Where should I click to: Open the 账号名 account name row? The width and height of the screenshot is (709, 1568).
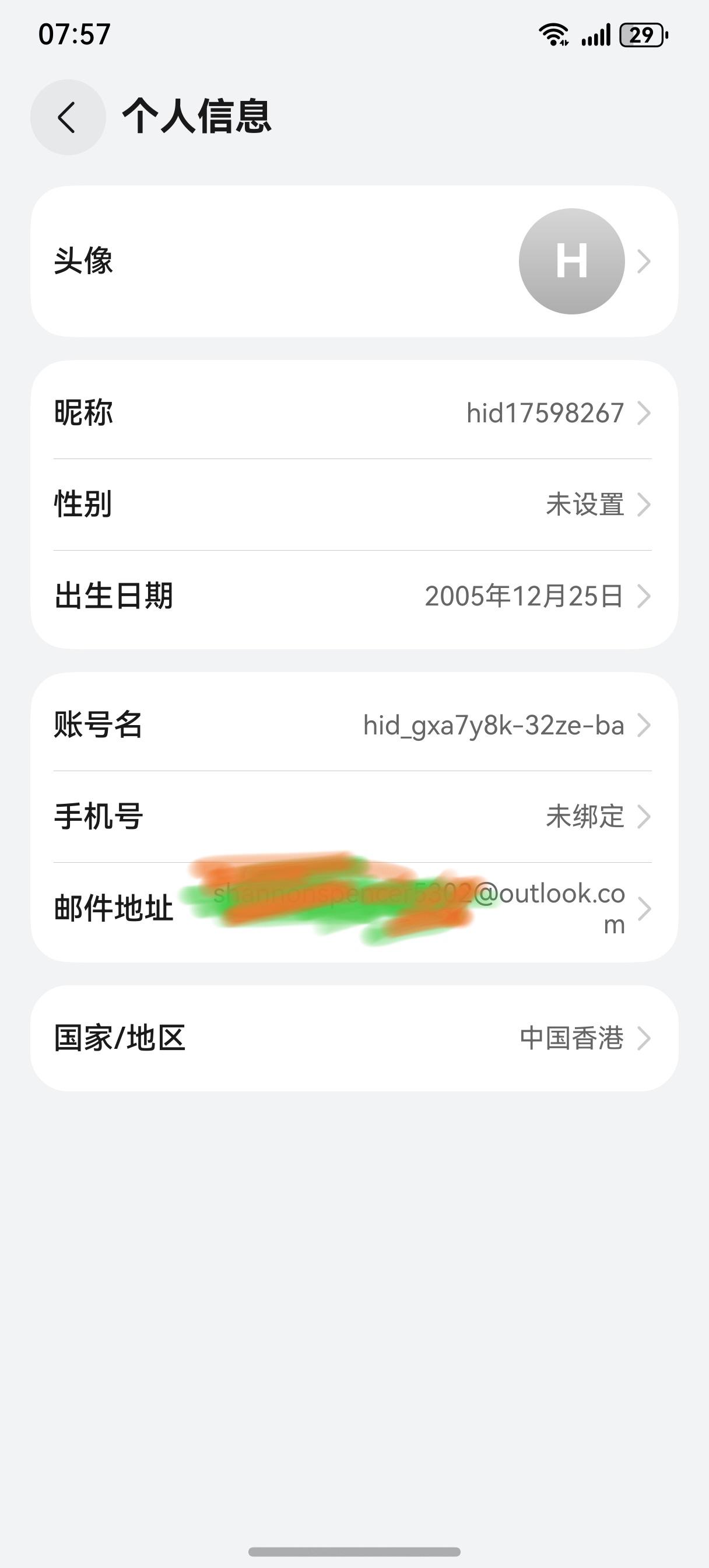click(353, 725)
